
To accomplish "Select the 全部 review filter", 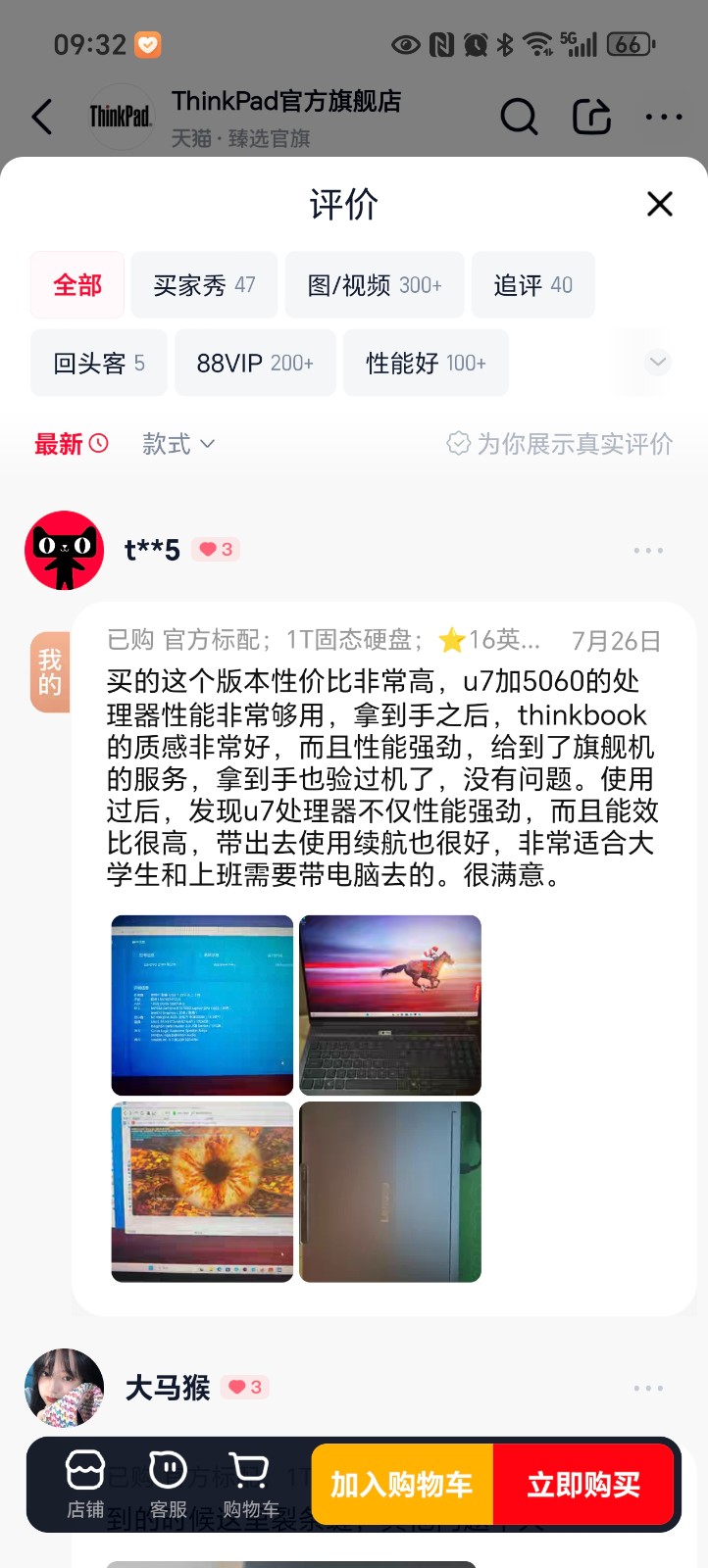I will (x=77, y=285).
